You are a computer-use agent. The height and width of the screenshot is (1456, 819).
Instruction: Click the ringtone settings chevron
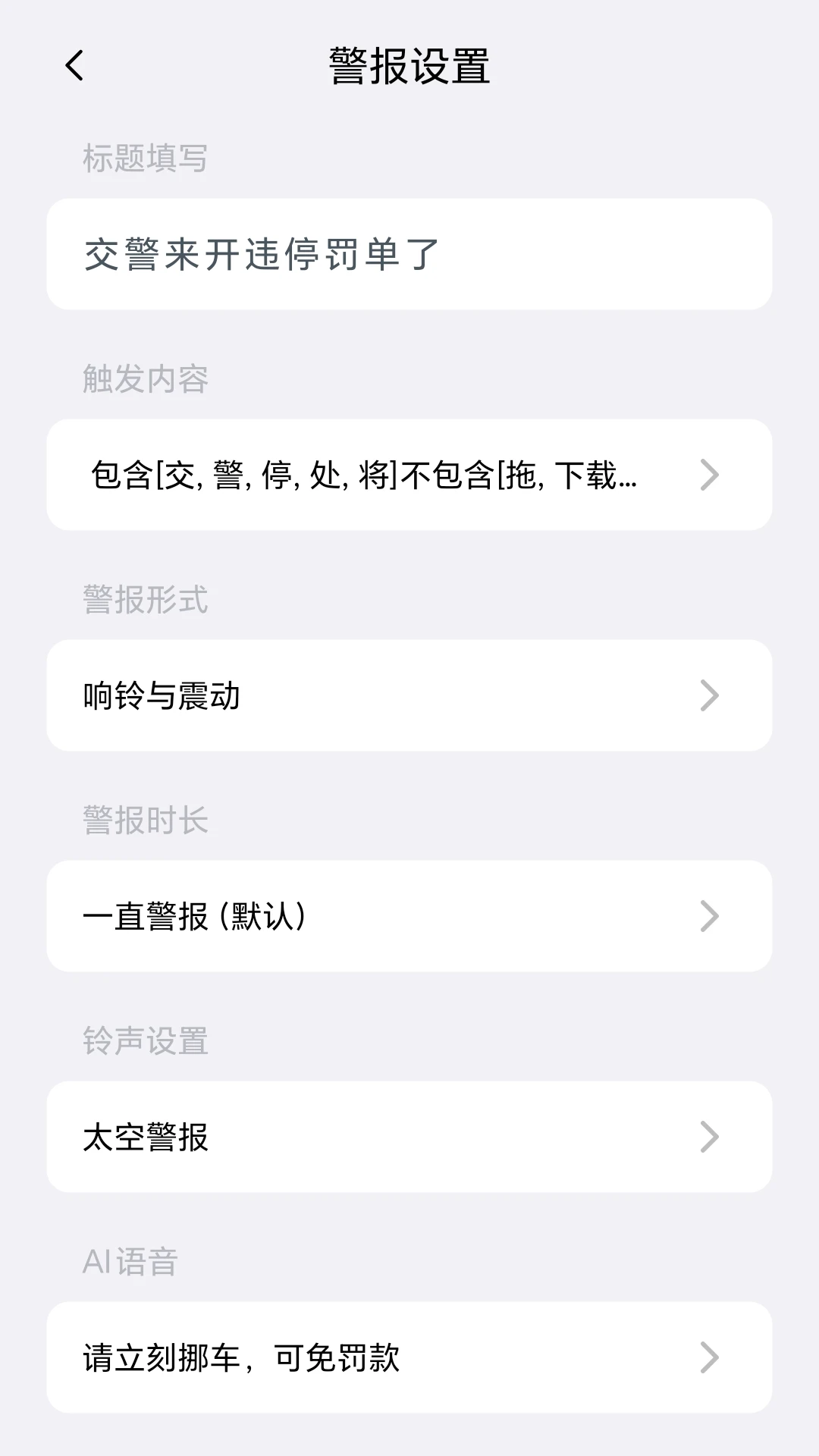[709, 1135]
